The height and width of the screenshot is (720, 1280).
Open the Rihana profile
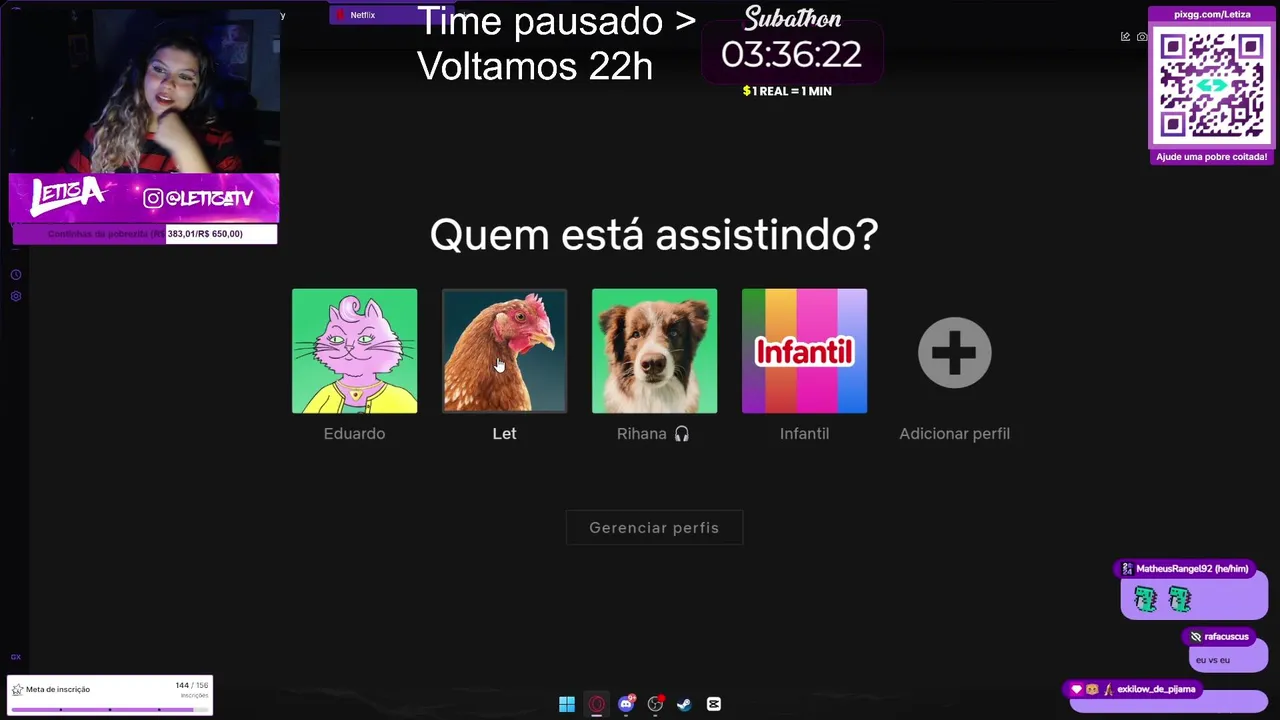pyautogui.click(x=654, y=351)
